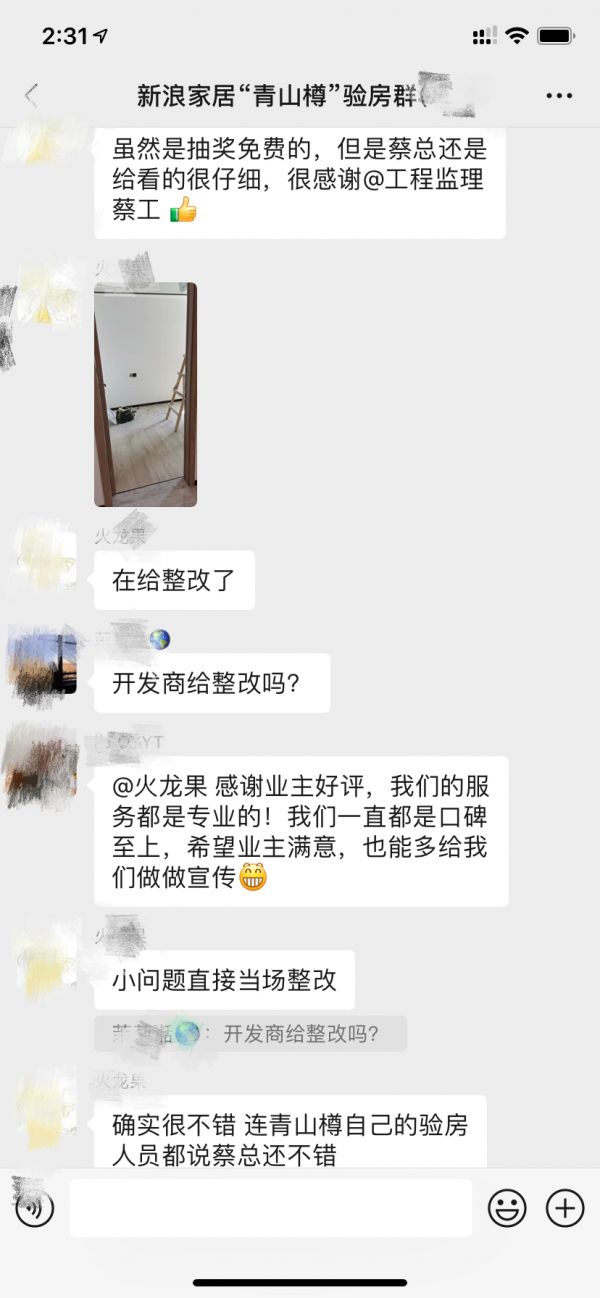View the shared room photo full screen
Image resolution: width=600 pixels, height=1298 pixels.
click(x=145, y=394)
